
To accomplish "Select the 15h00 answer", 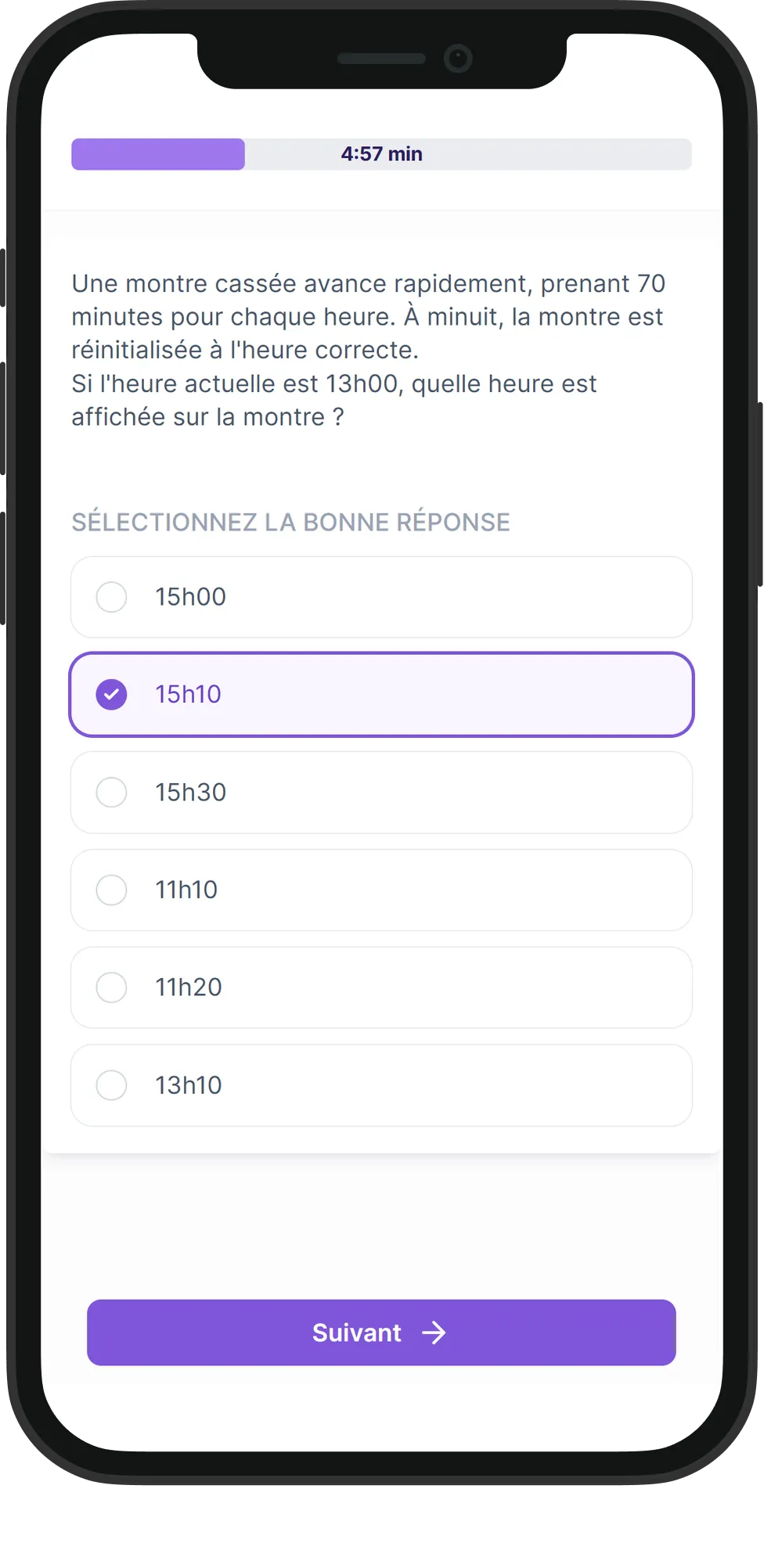I will click(381, 597).
